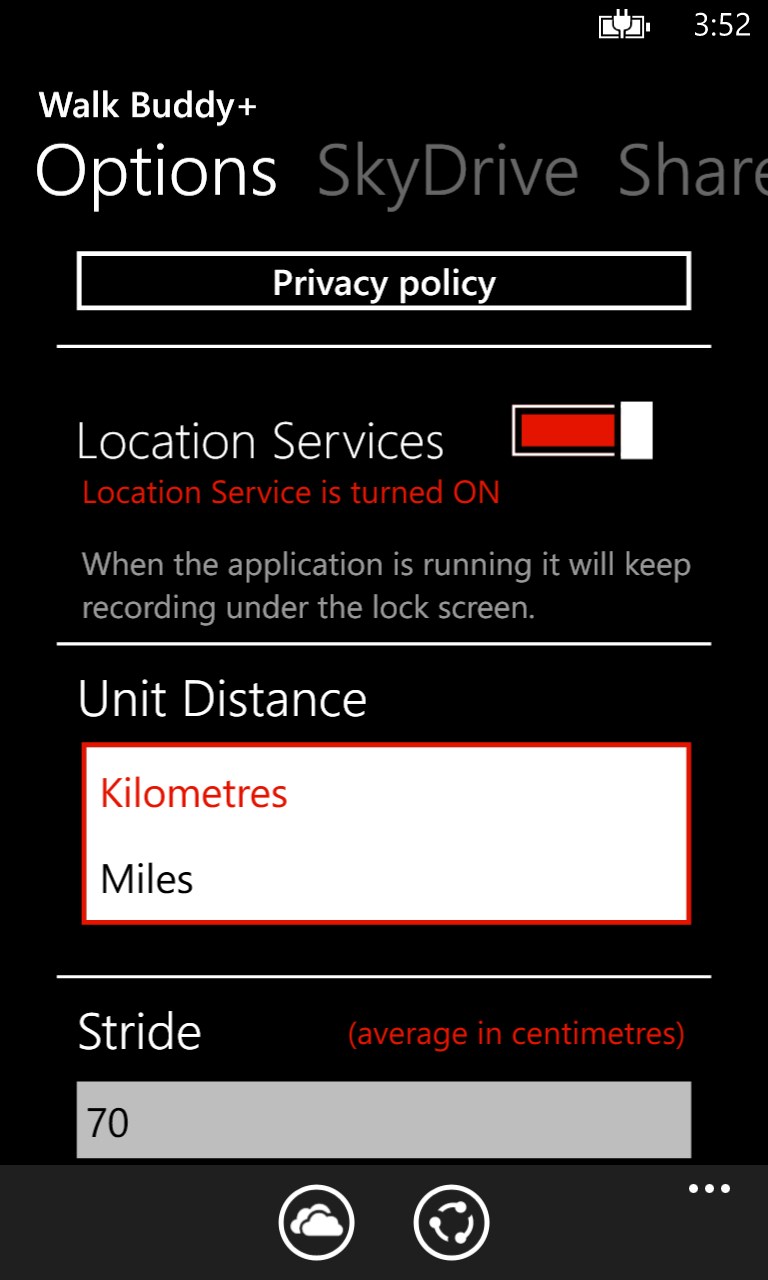This screenshot has height=1280, width=768.
Task: Tap the 'Location Service is turned ON' text
Action: (x=290, y=492)
